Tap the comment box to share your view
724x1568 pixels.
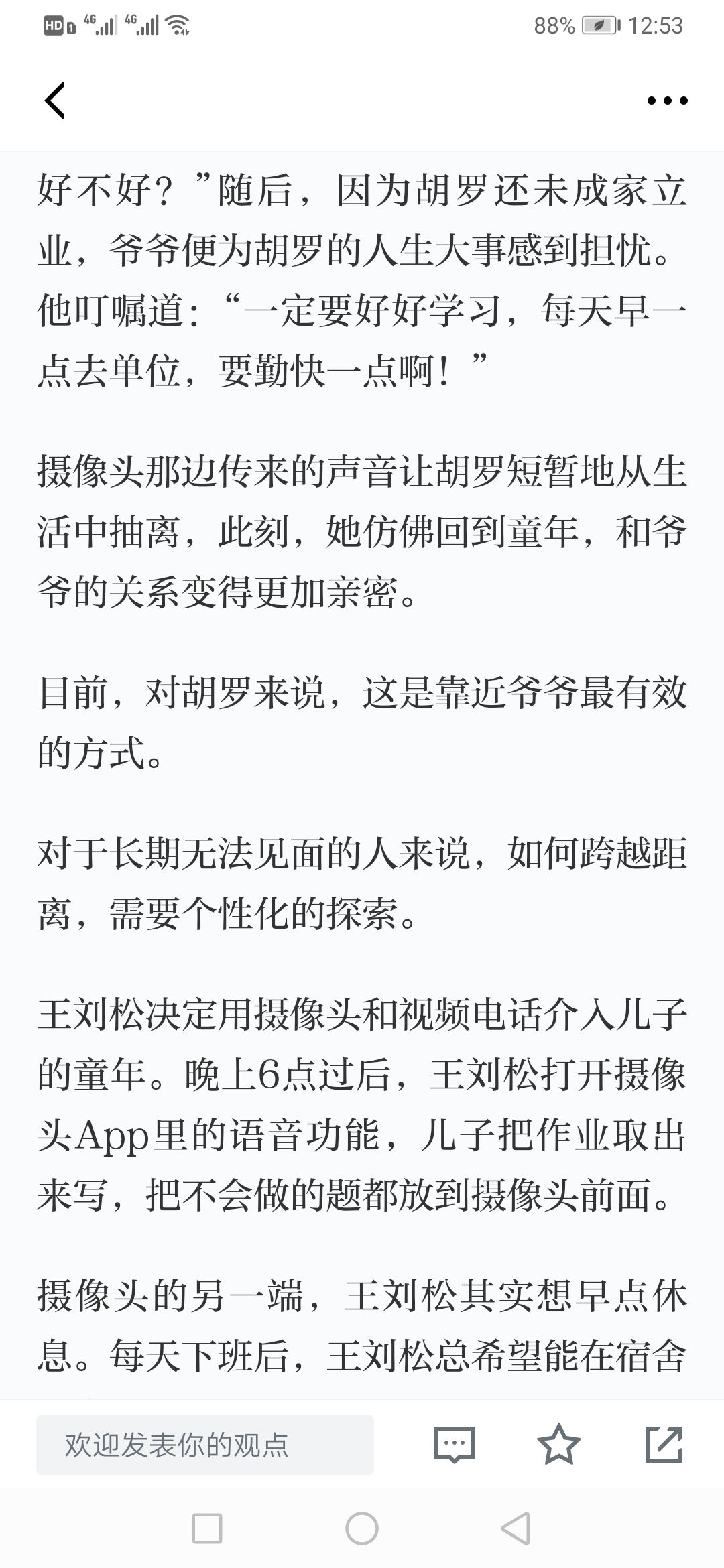[x=205, y=1444]
